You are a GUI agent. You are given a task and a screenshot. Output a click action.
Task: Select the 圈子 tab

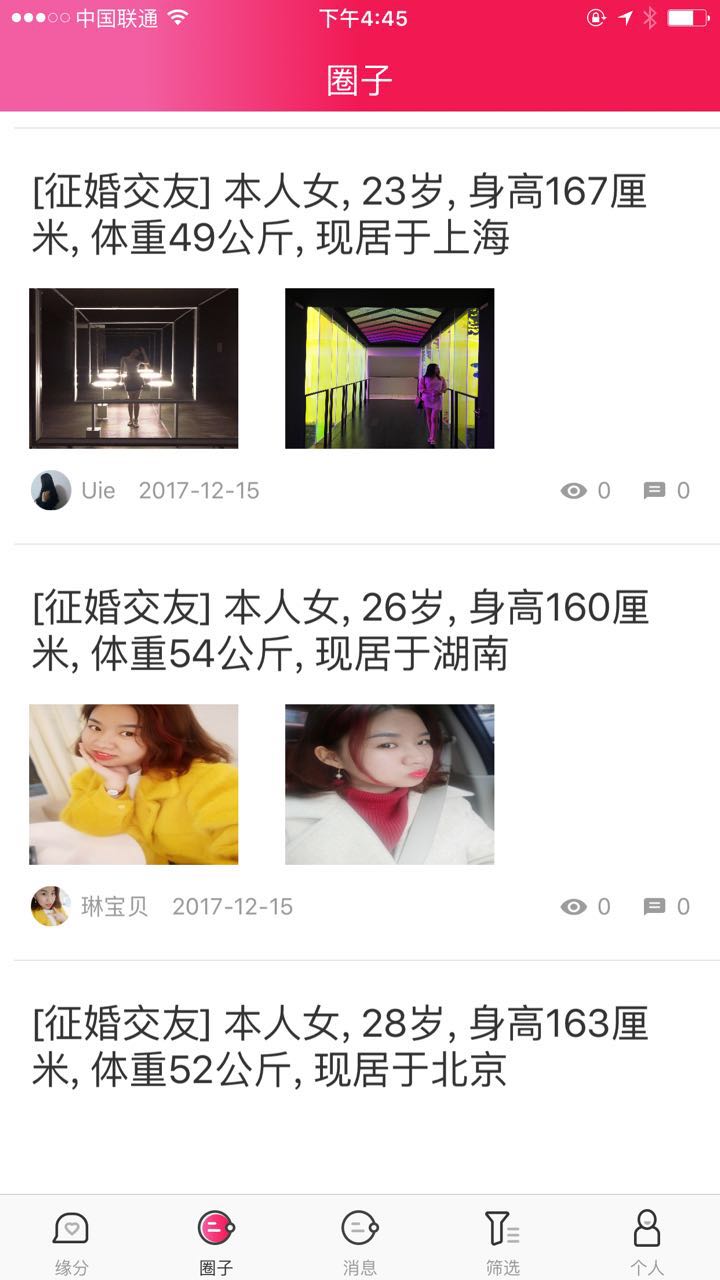click(216, 1240)
